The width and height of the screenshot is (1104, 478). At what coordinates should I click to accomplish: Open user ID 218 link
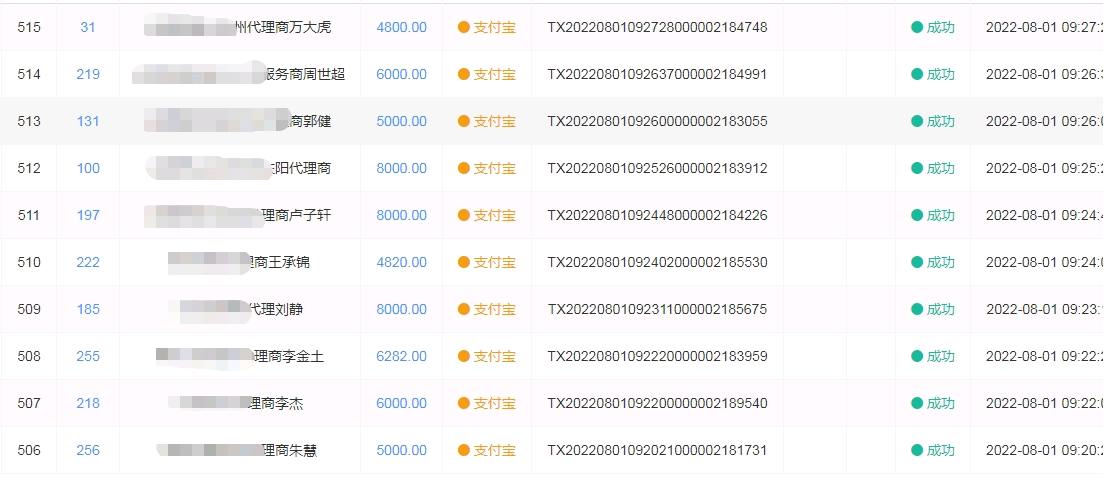[x=88, y=403]
